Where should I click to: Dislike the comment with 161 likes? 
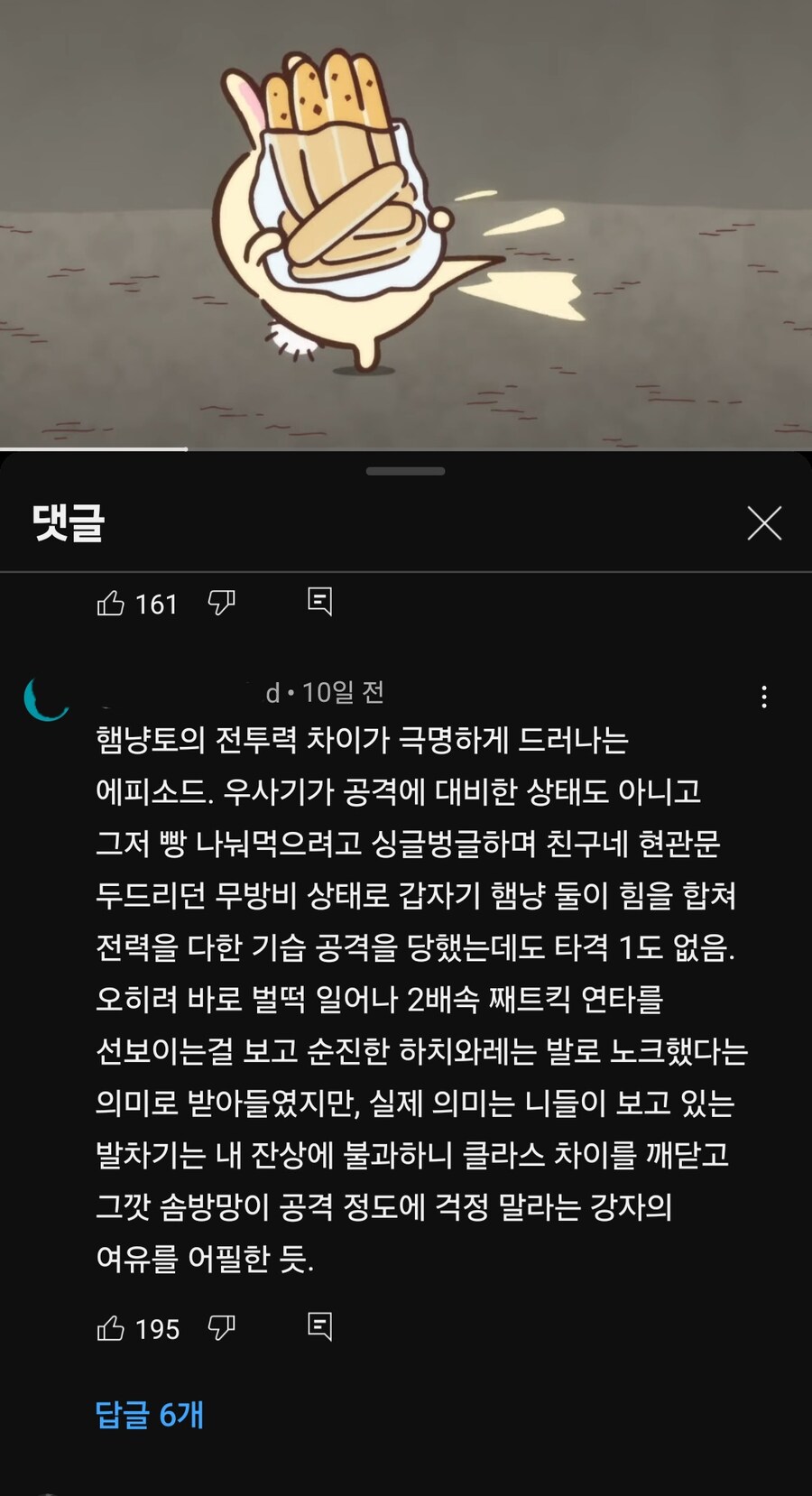pos(221,603)
